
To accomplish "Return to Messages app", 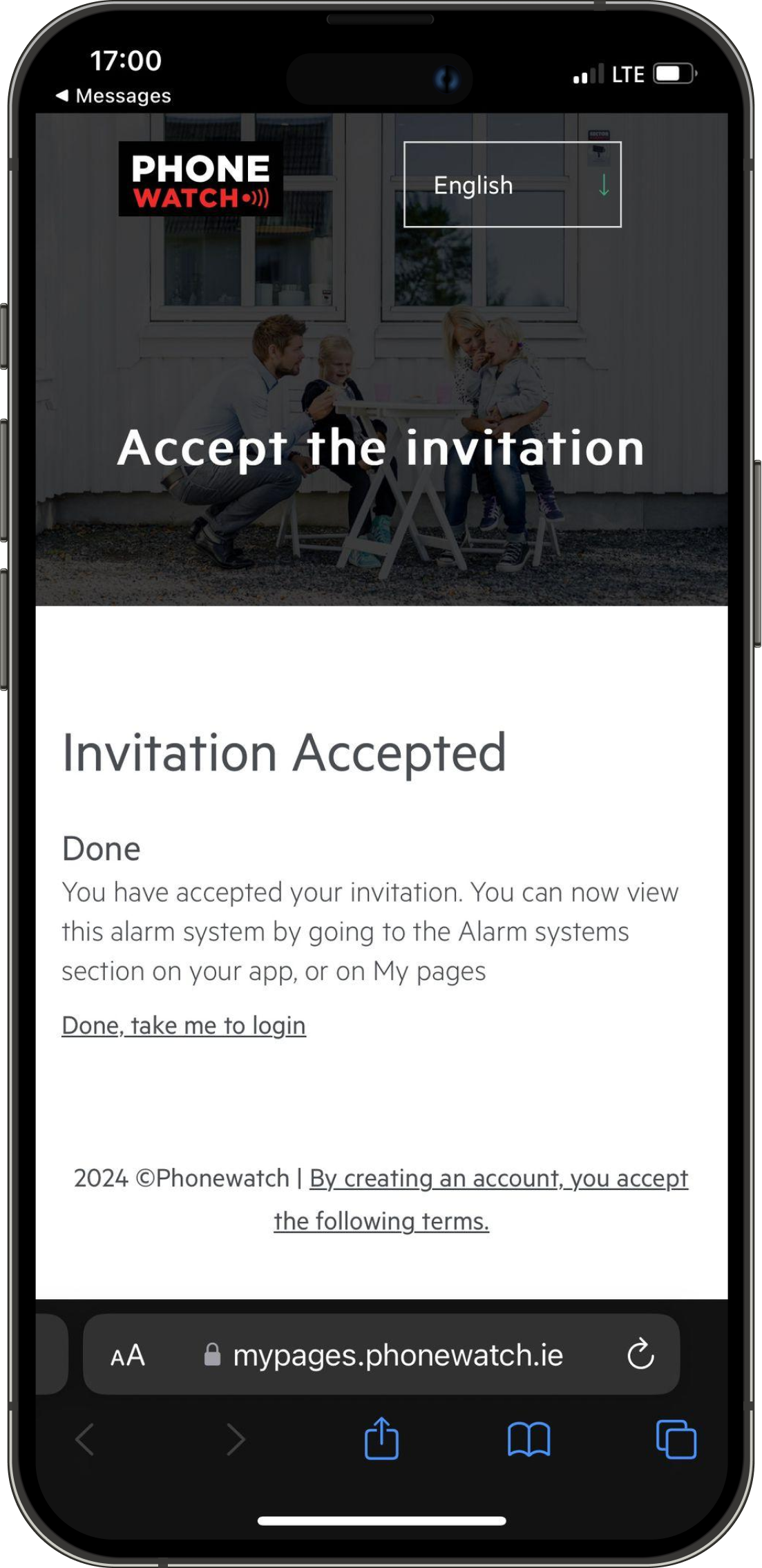I will [114, 95].
